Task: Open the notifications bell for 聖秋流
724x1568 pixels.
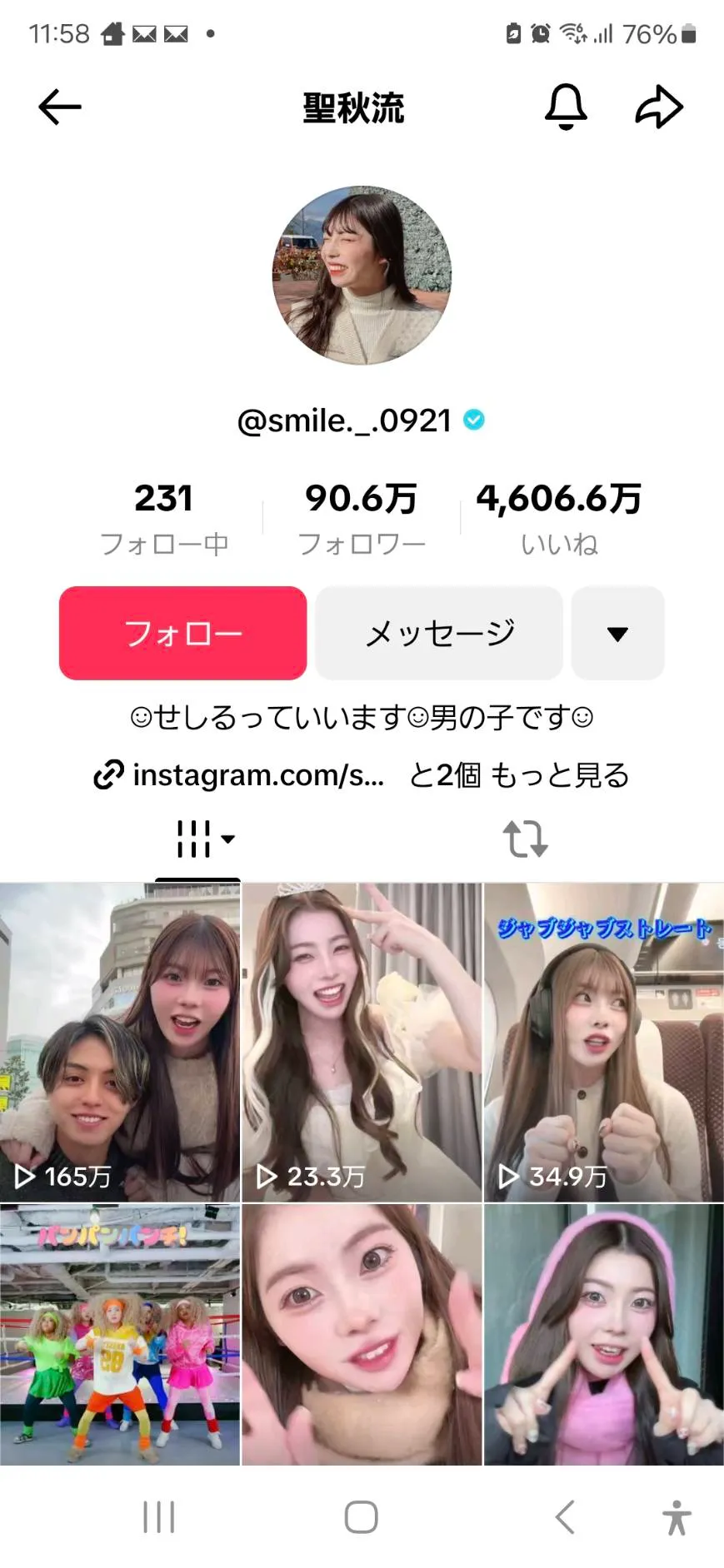Action: 566,107
